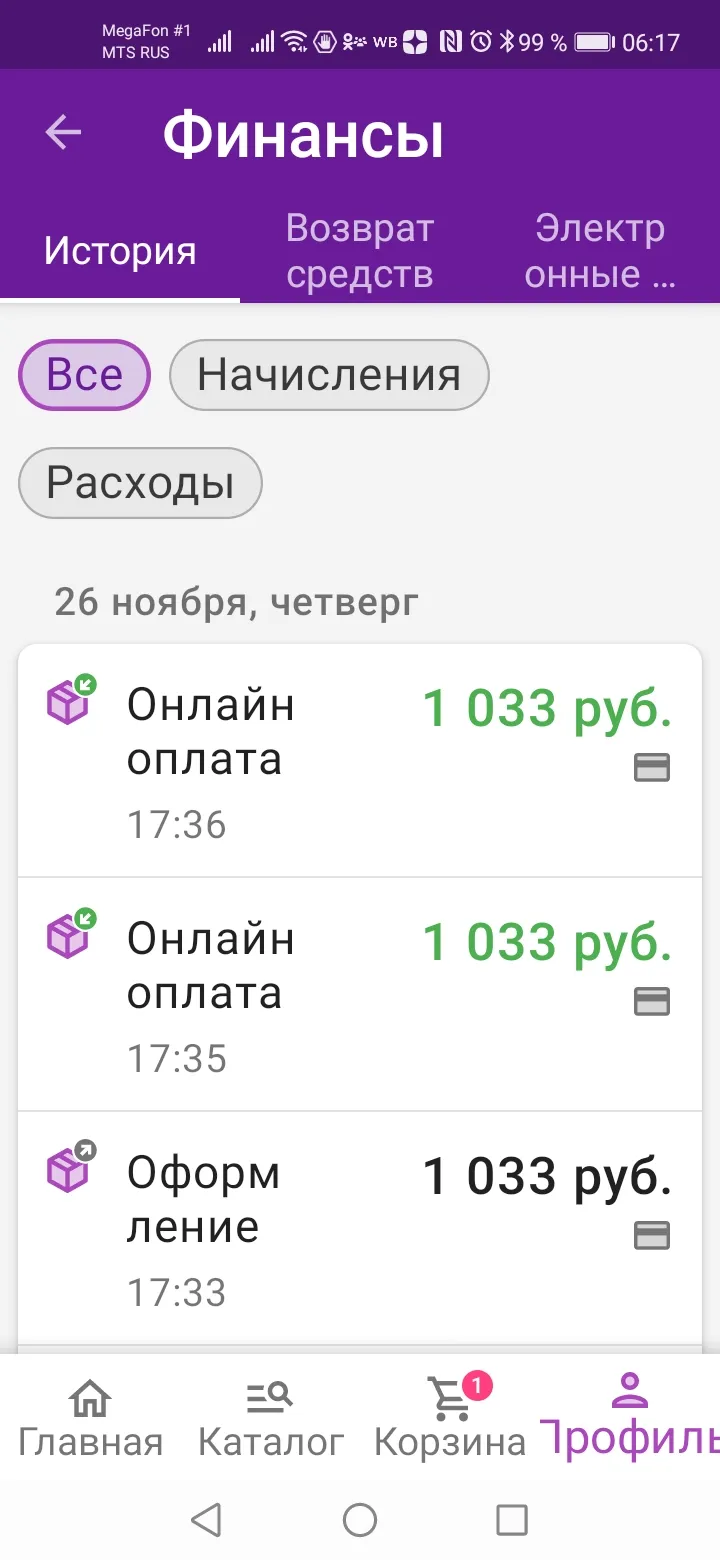Viewport: 720px width, 1560px height.
Task: Open the Онлайн оплата entry at 17:35
Action: pyautogui.click(x=360, y=994)
